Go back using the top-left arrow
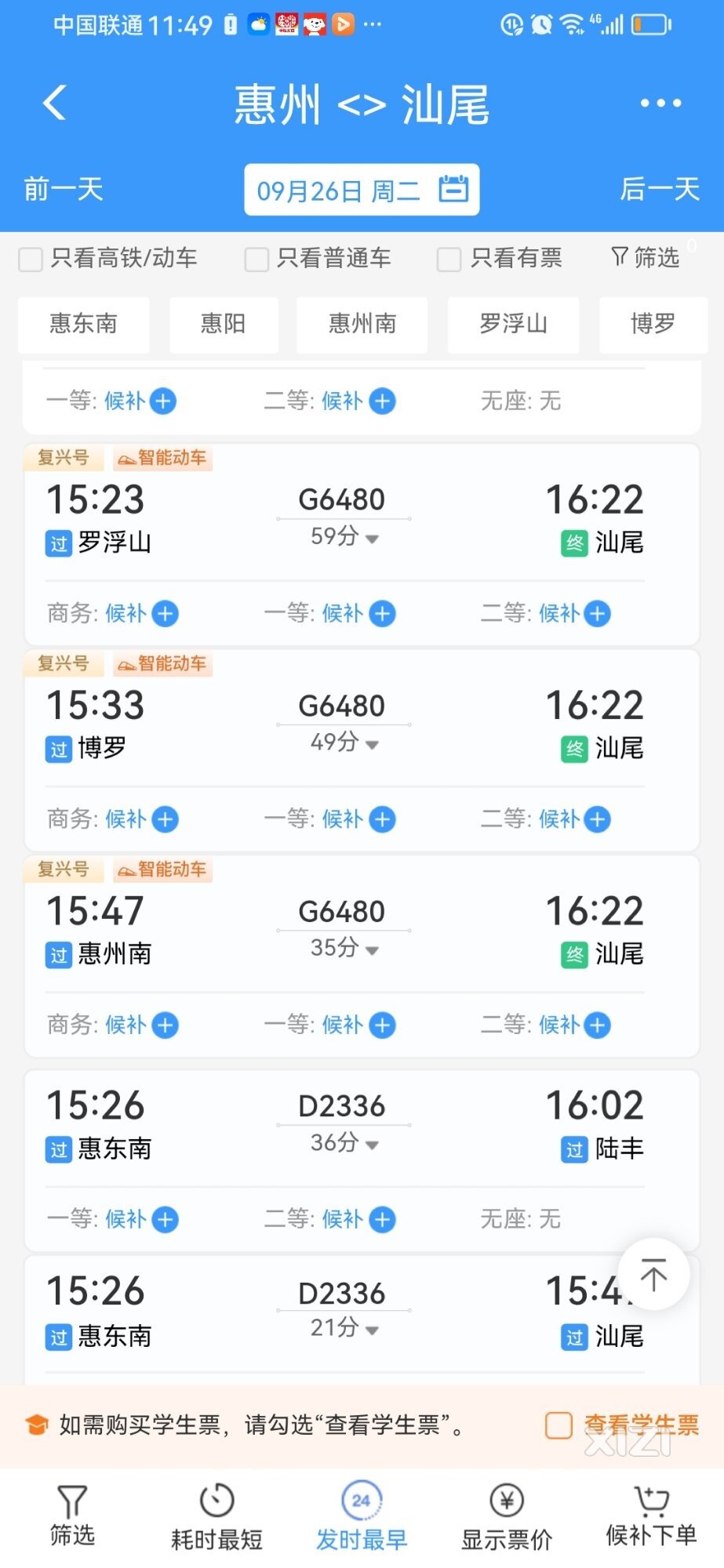This screenshot has height=1568, width=724. 54,103
